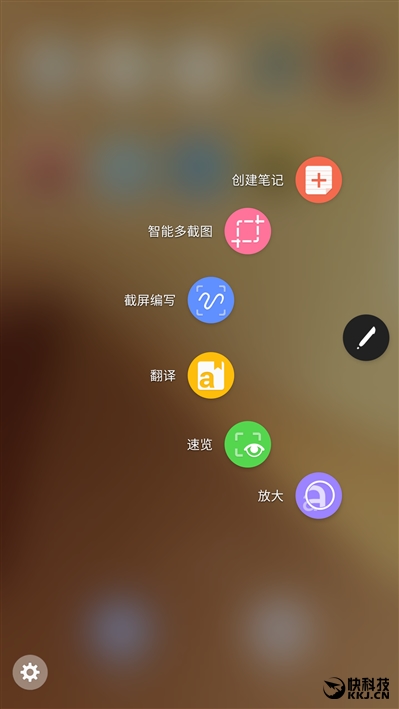The image size is (399, 709).
Task: Start 截屏编写 screen write
Action: (x=211, y=300)
